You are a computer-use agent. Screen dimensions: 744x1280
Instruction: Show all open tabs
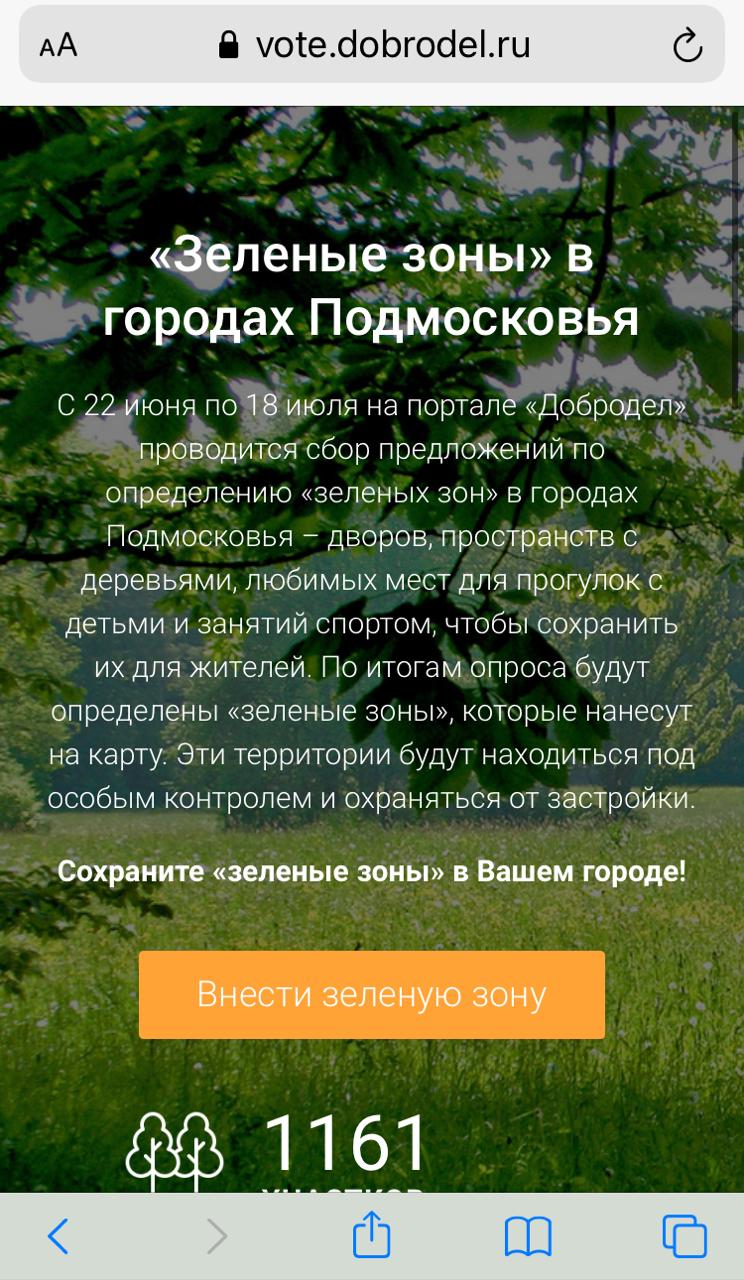(685, 1237)
